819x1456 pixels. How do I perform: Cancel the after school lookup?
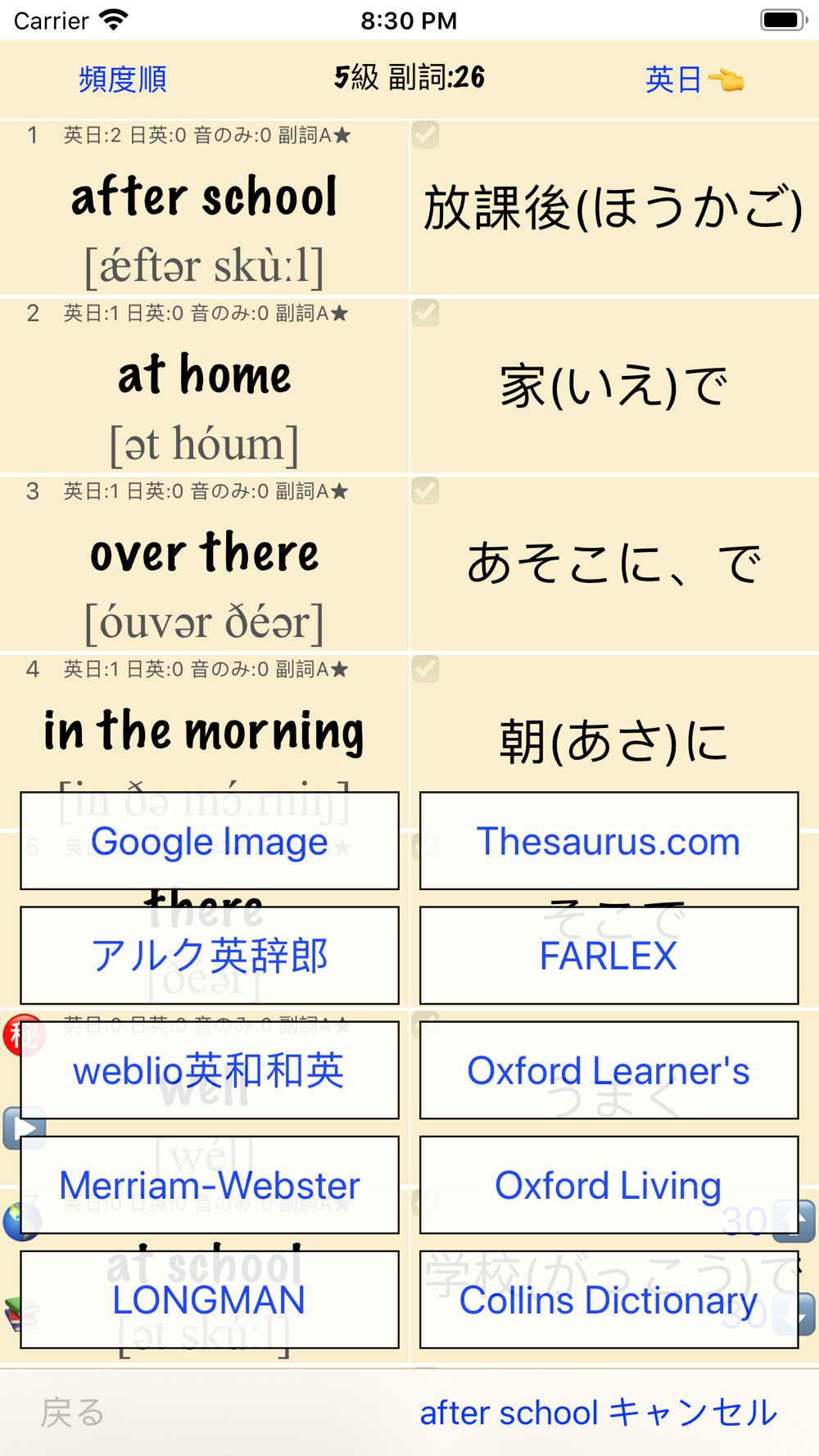599,1413
